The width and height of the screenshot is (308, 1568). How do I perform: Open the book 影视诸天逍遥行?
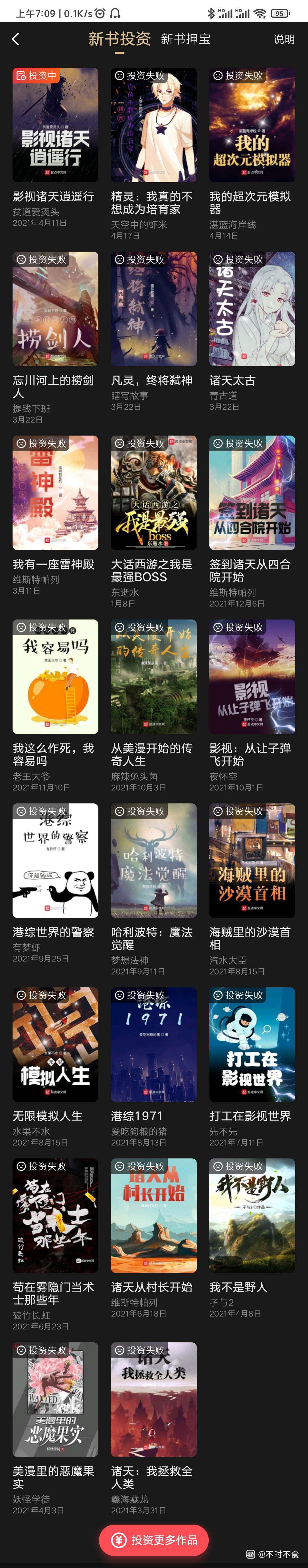(x=55, y=125)
